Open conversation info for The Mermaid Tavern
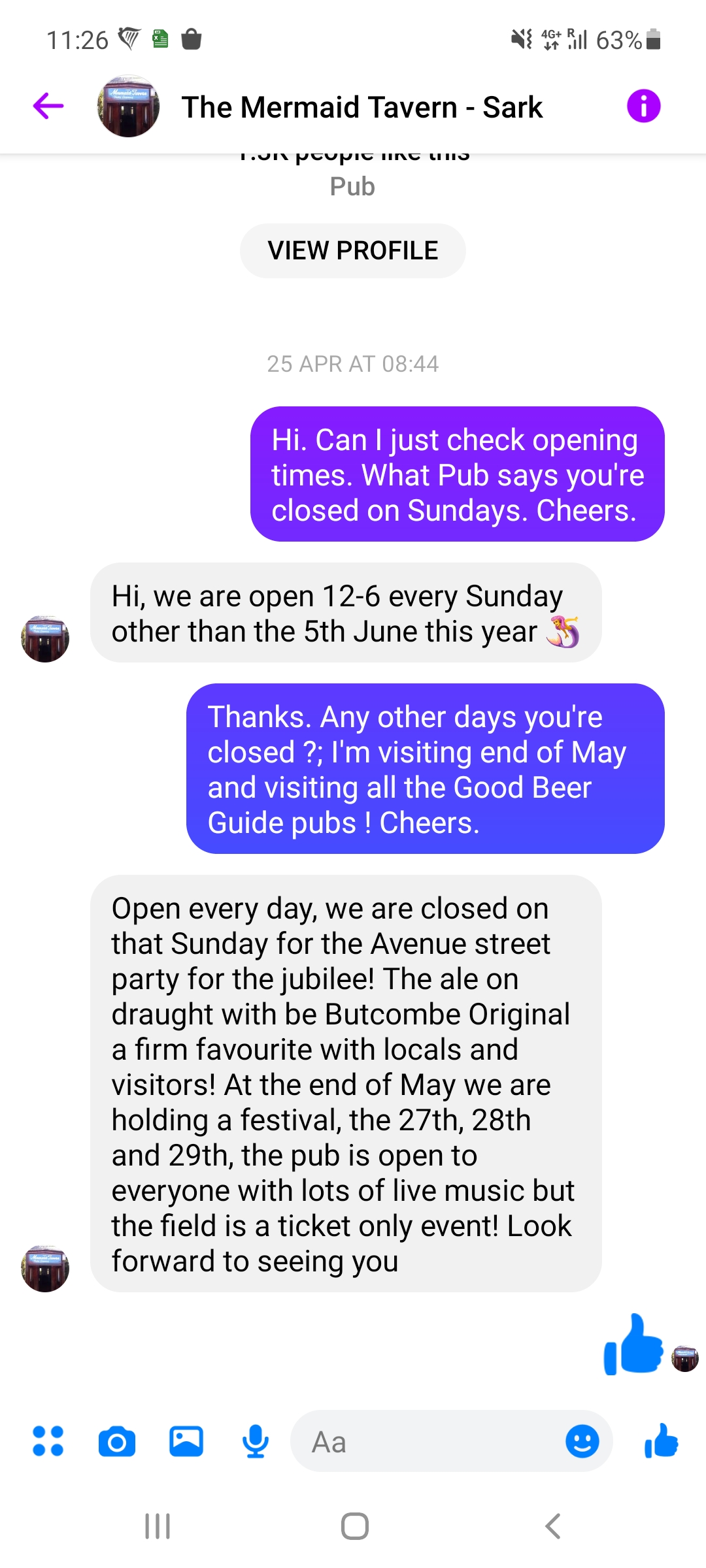The width and height of the screenshot is (706, 1568). point(643,106)
